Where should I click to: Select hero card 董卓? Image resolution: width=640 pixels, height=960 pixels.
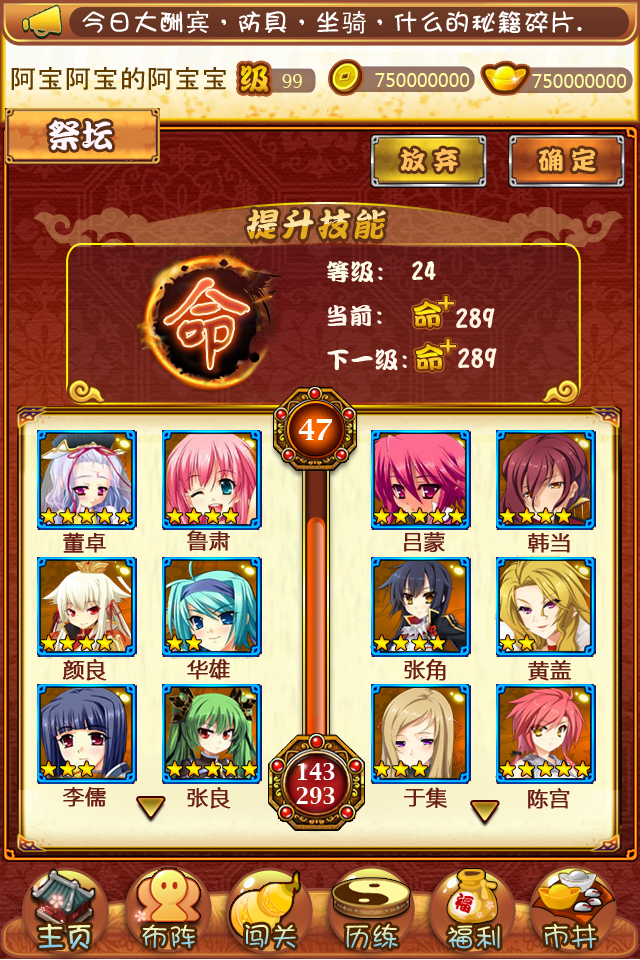pyautogui.click(x=86, y=480)
